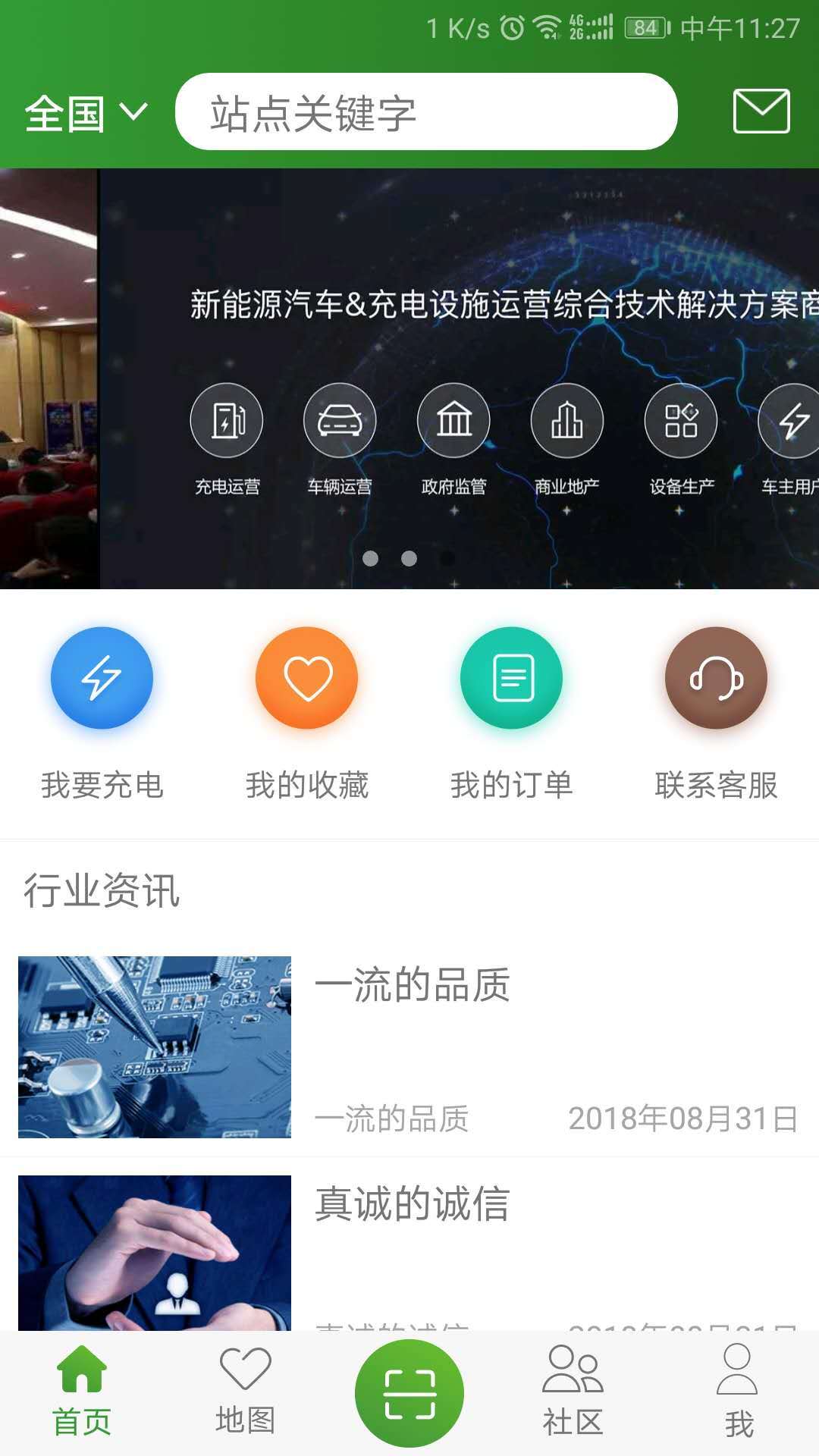819x1456 pixels.
Task: Open the messages envelope icon
Action: (x=761, y=111)
